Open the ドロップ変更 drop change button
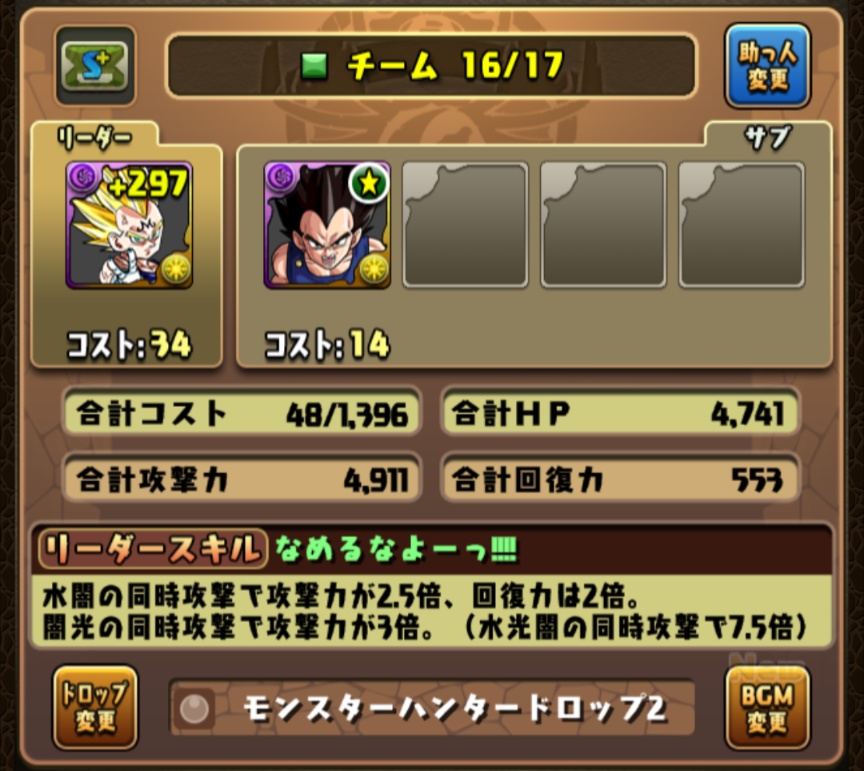This screenshot has width=864, height=771. click(x=95, y=708)
